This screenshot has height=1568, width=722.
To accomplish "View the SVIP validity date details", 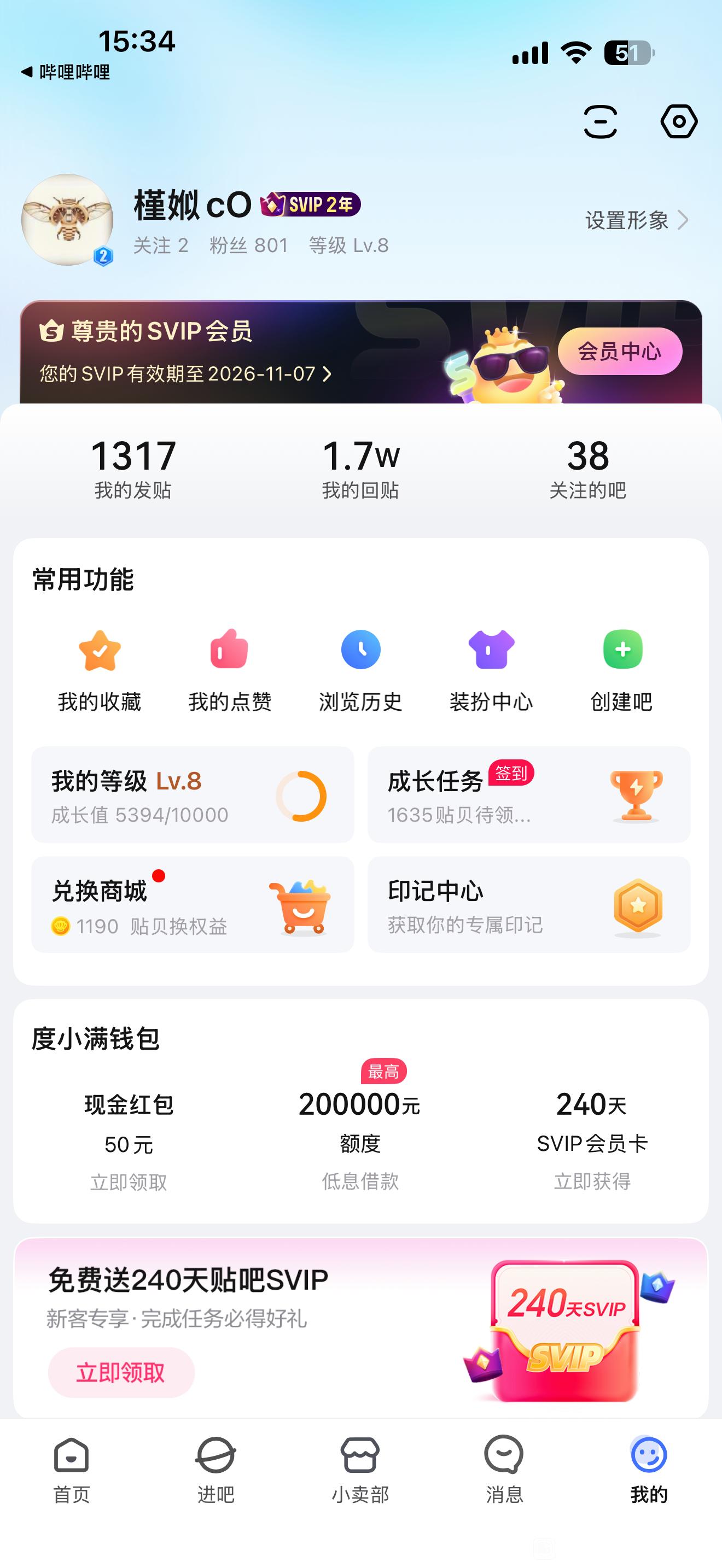I will coord(185,374).
